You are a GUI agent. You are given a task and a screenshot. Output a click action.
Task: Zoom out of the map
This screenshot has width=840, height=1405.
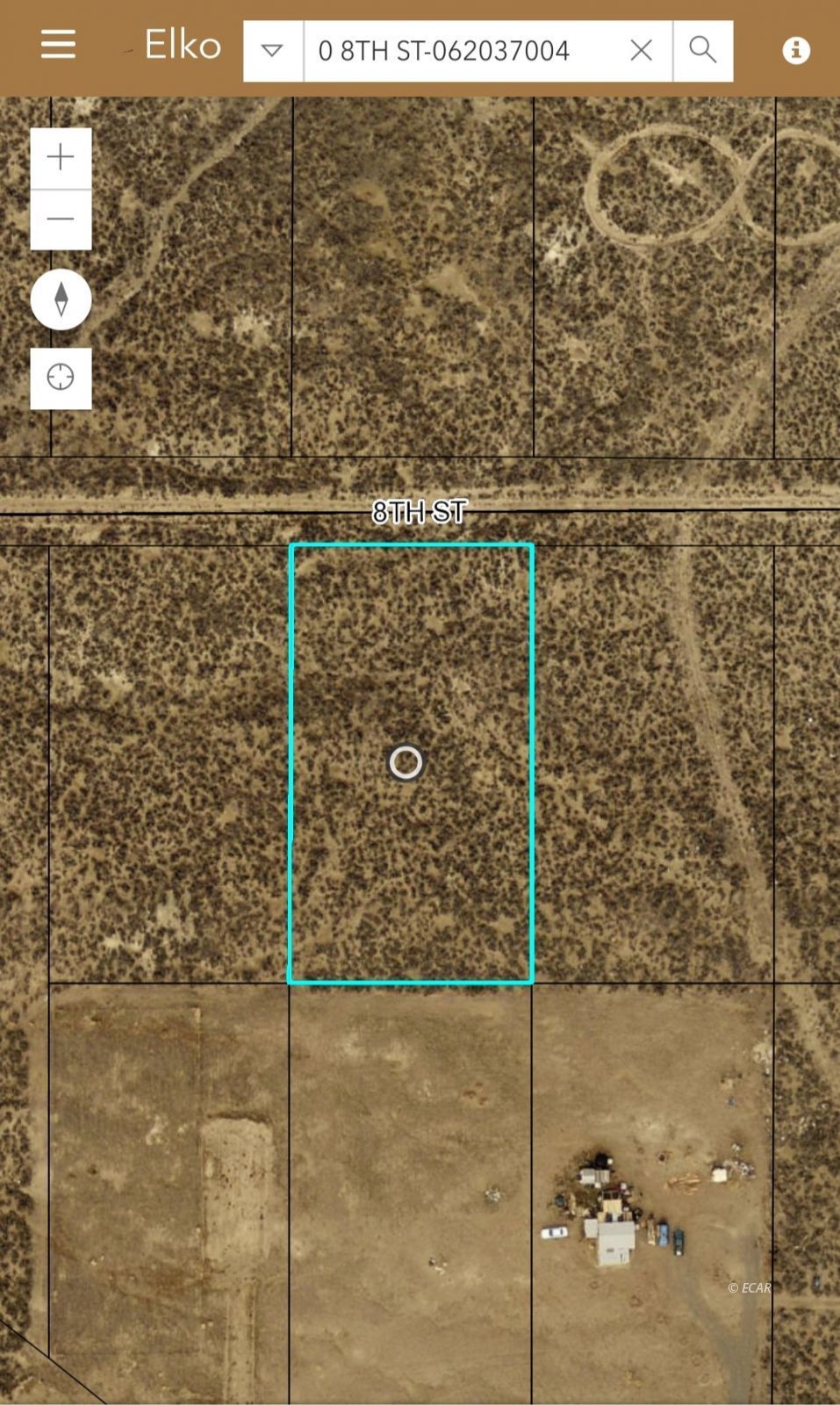click(x=61, y=220)
